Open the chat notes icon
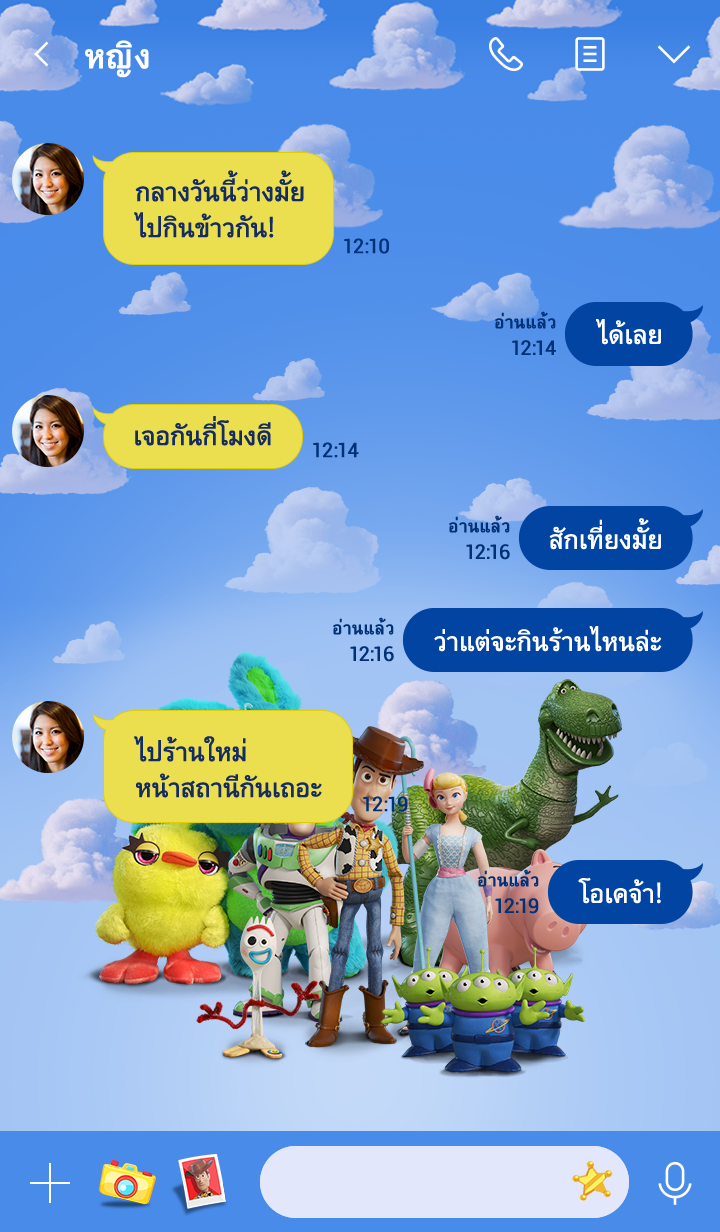Image resolution: width=720 pixels, height=1232 pixels. [590, 55]
